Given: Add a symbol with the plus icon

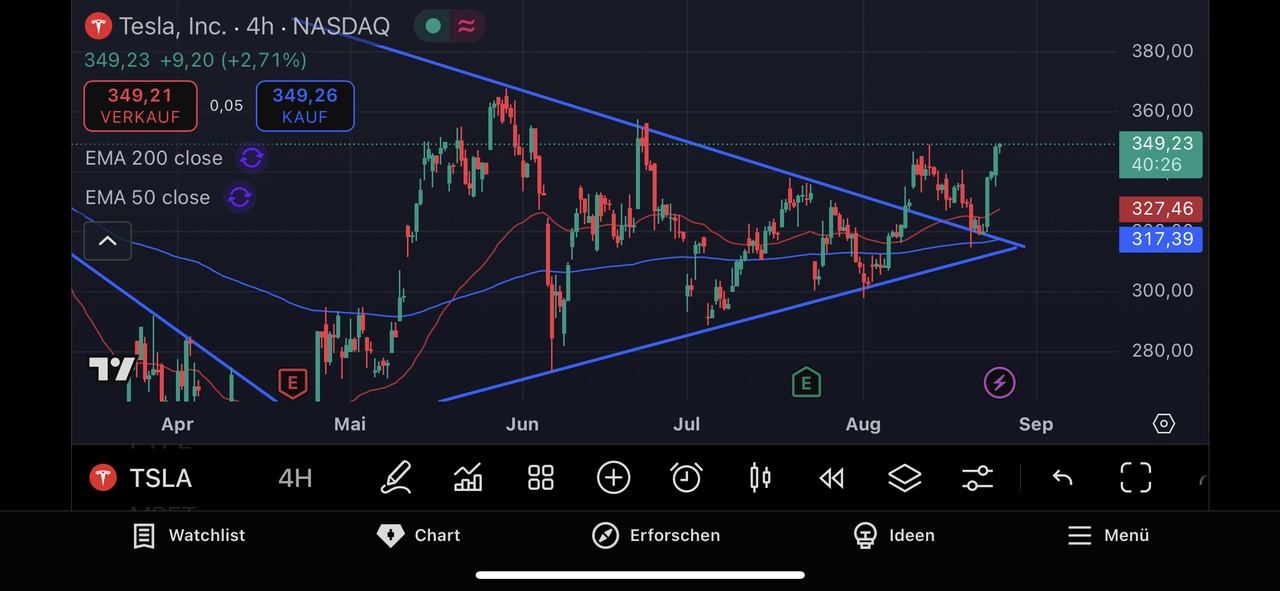Looking at the screenshot, I should pyautogui.click(x=613, y=478).
